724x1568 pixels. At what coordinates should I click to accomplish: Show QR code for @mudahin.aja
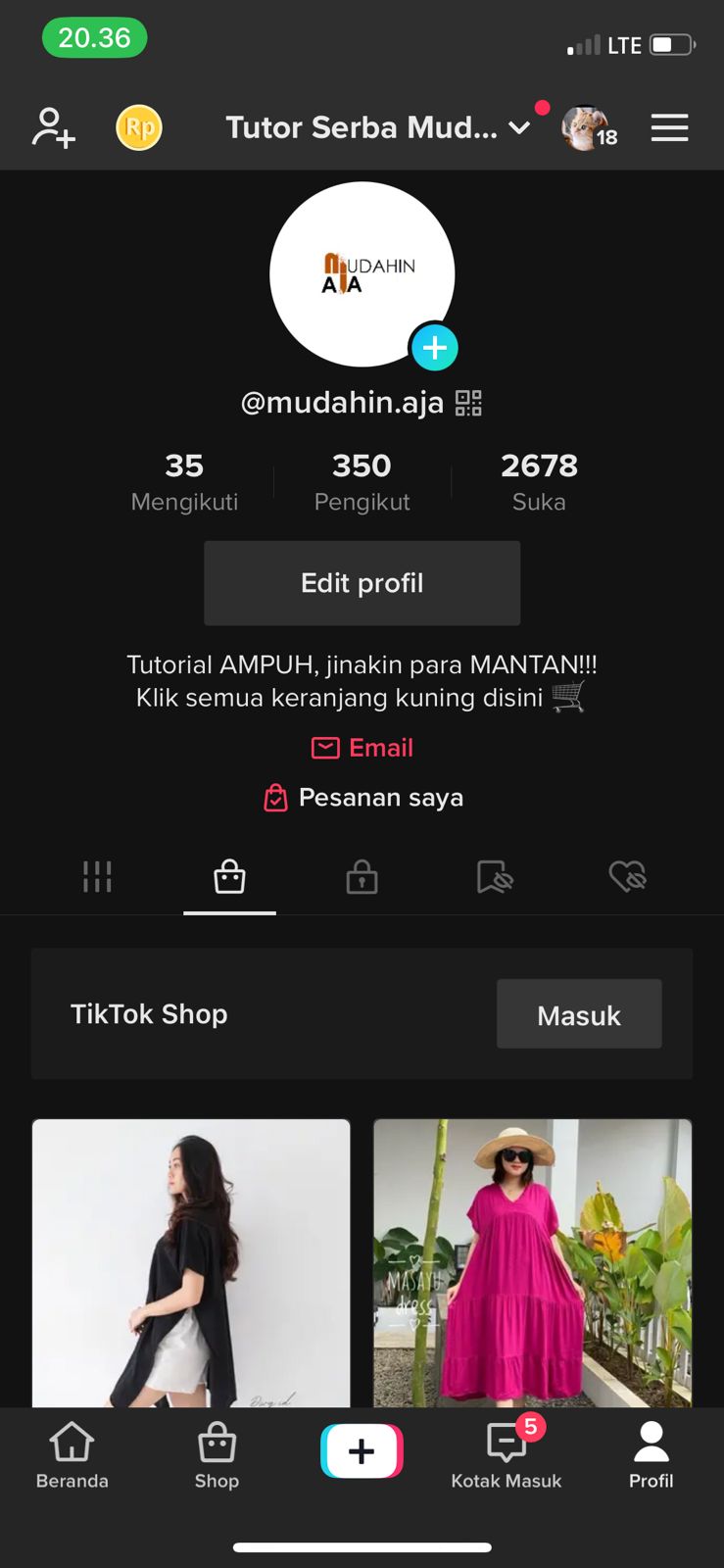(468, 403)
